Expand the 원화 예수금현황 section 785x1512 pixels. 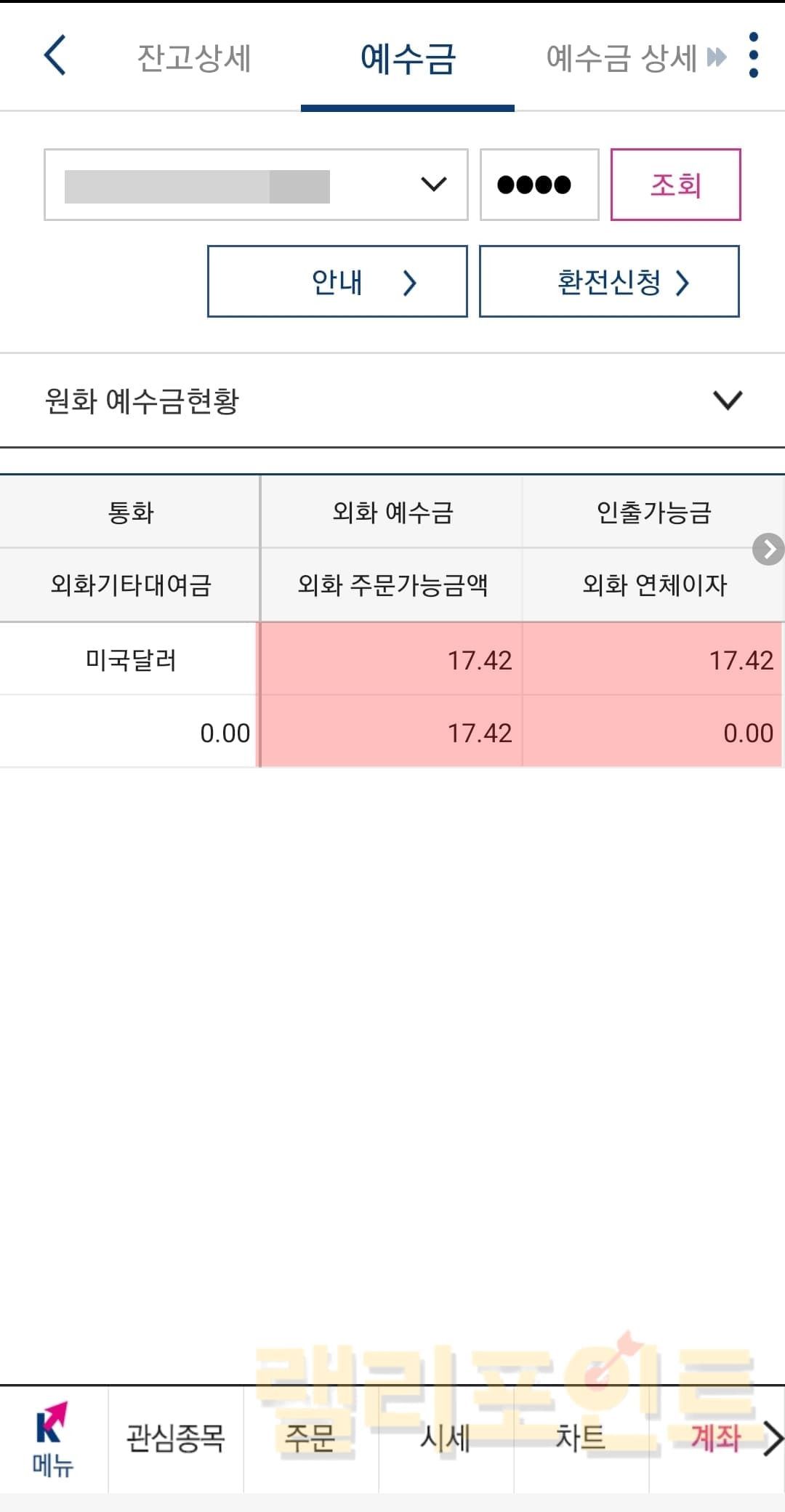pos(727,400)
